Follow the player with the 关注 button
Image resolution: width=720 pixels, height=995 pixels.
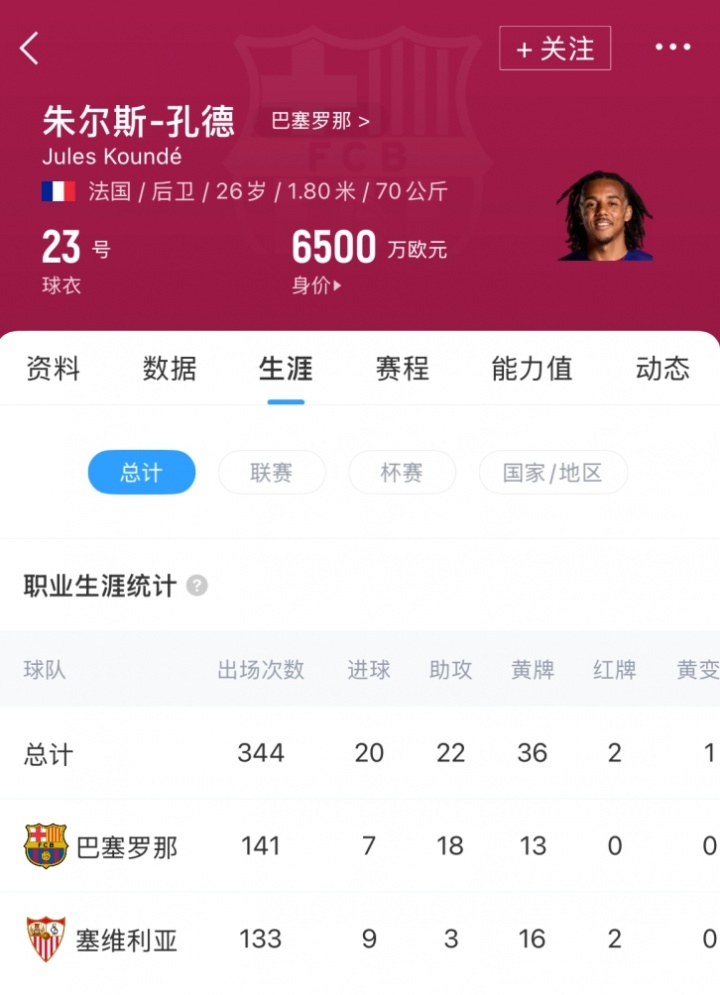pos(555,48)
